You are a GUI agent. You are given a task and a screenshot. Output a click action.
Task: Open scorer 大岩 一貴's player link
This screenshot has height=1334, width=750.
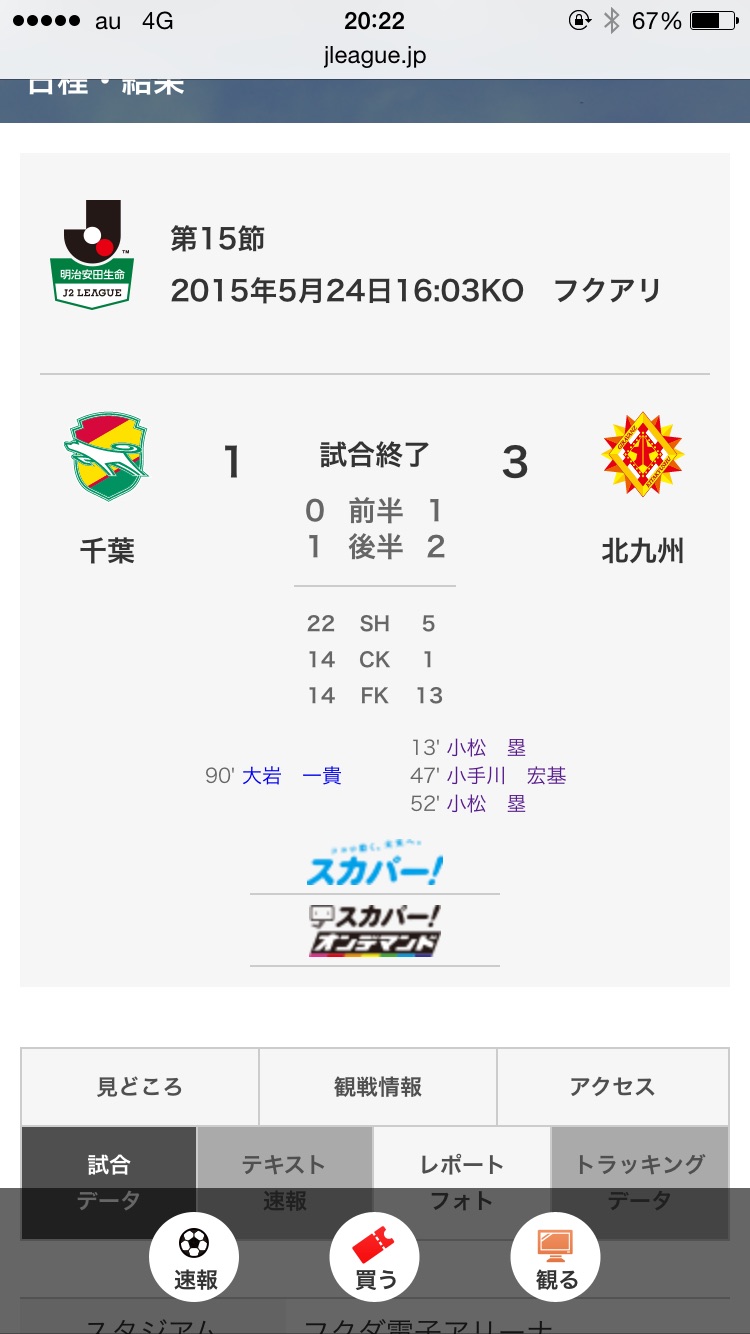pyautogui.click(x=291, y=776)
